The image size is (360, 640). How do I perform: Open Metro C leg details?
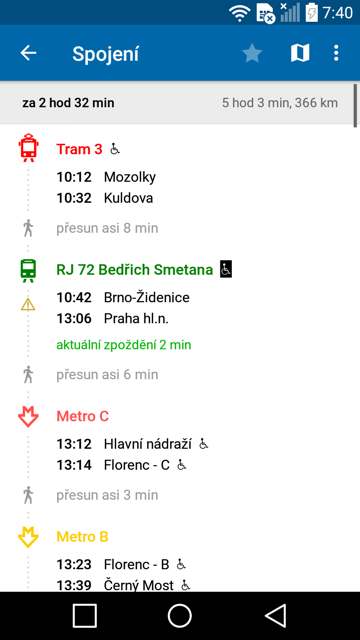click(x=82, y=416)
